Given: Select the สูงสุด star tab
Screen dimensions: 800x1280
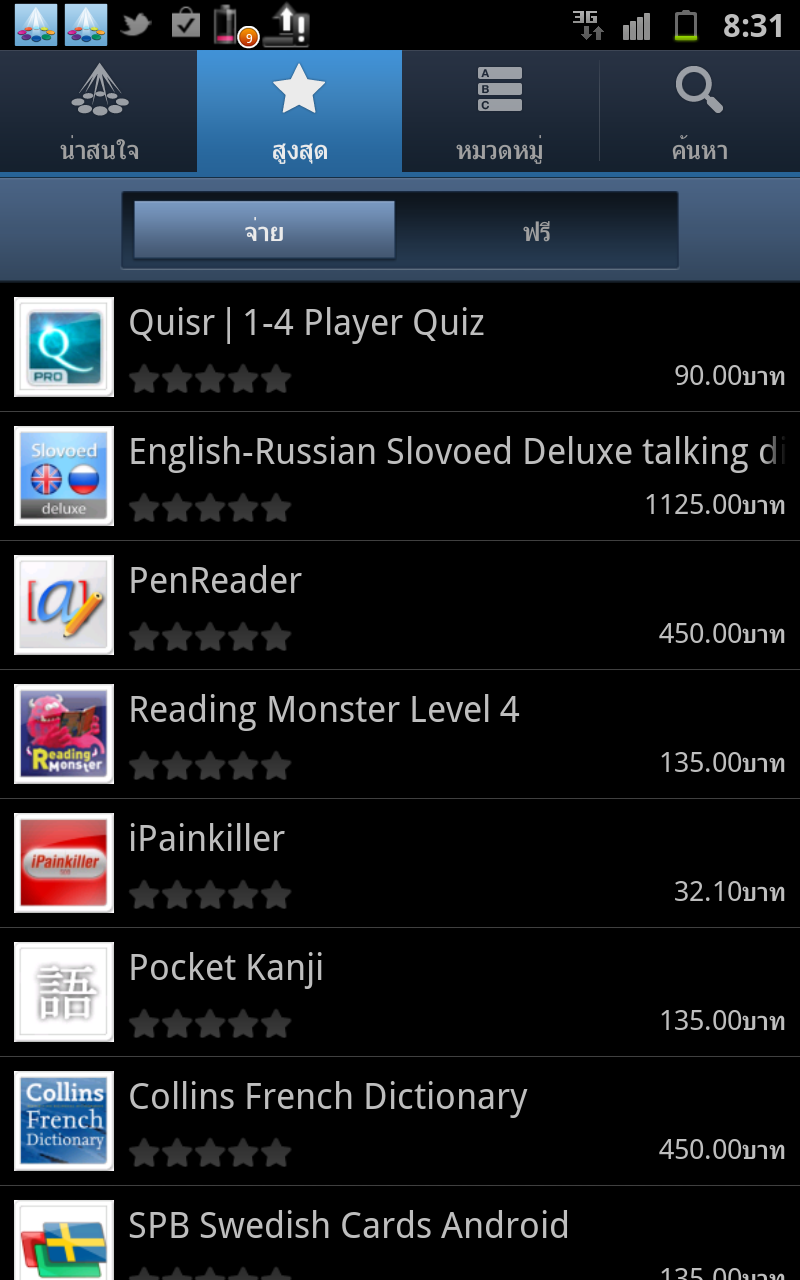Looking at the screenshot, I should (x=300, y=111).
